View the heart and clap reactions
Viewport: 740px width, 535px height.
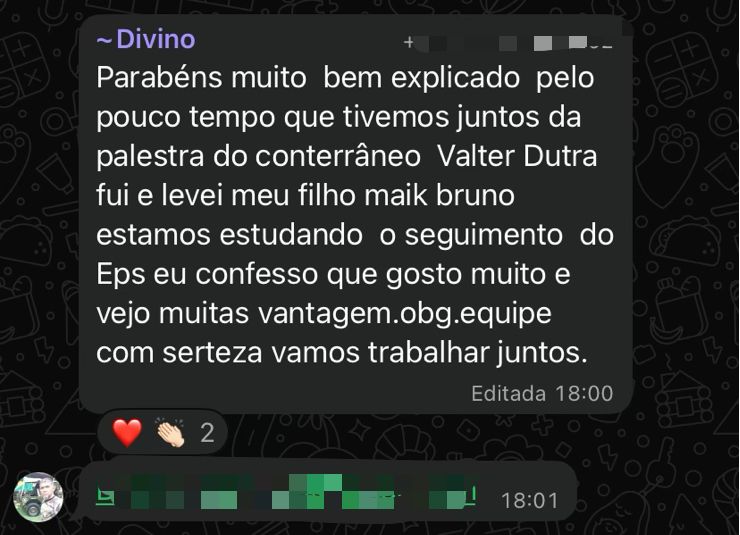pyautogui.click(x=163, y=433)
